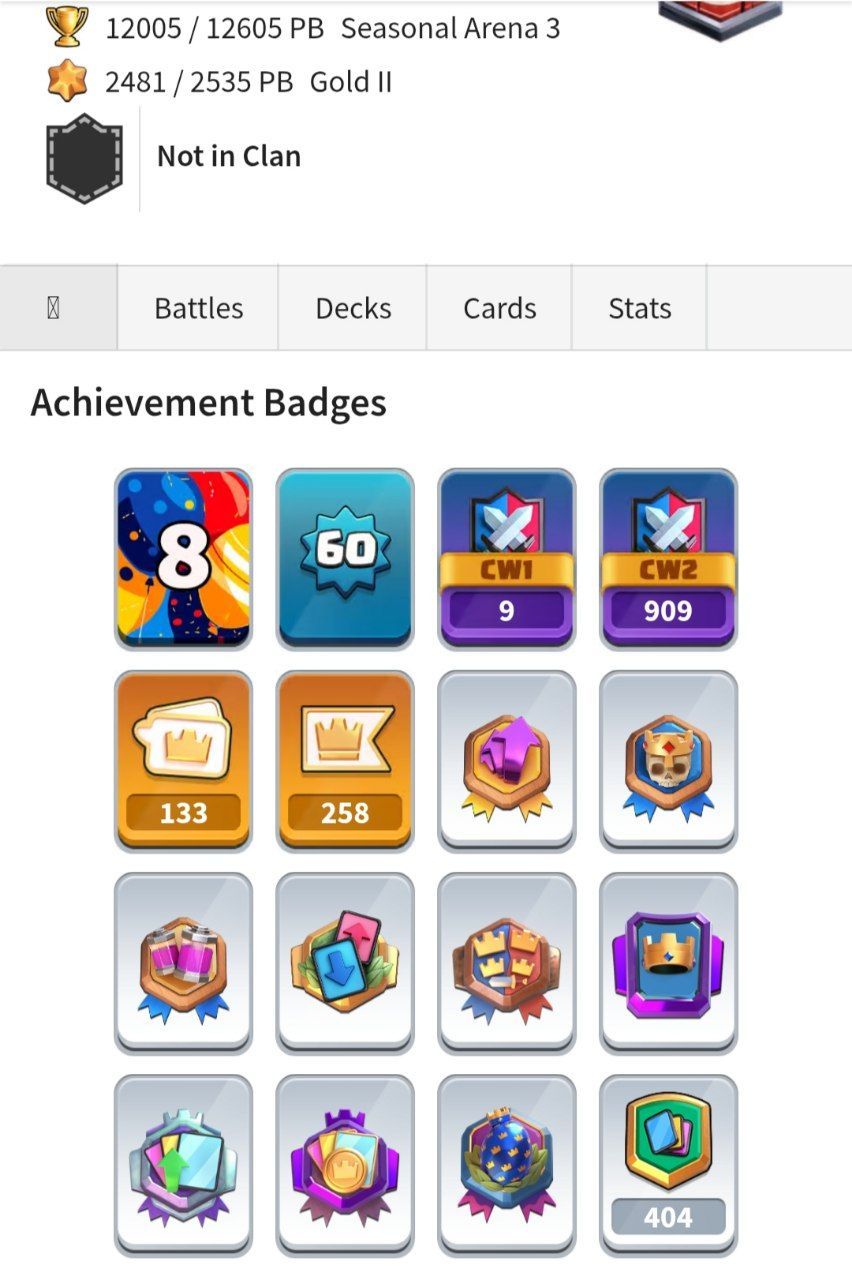
Task: View the elixir bottles badge
Action: [184, 962]
